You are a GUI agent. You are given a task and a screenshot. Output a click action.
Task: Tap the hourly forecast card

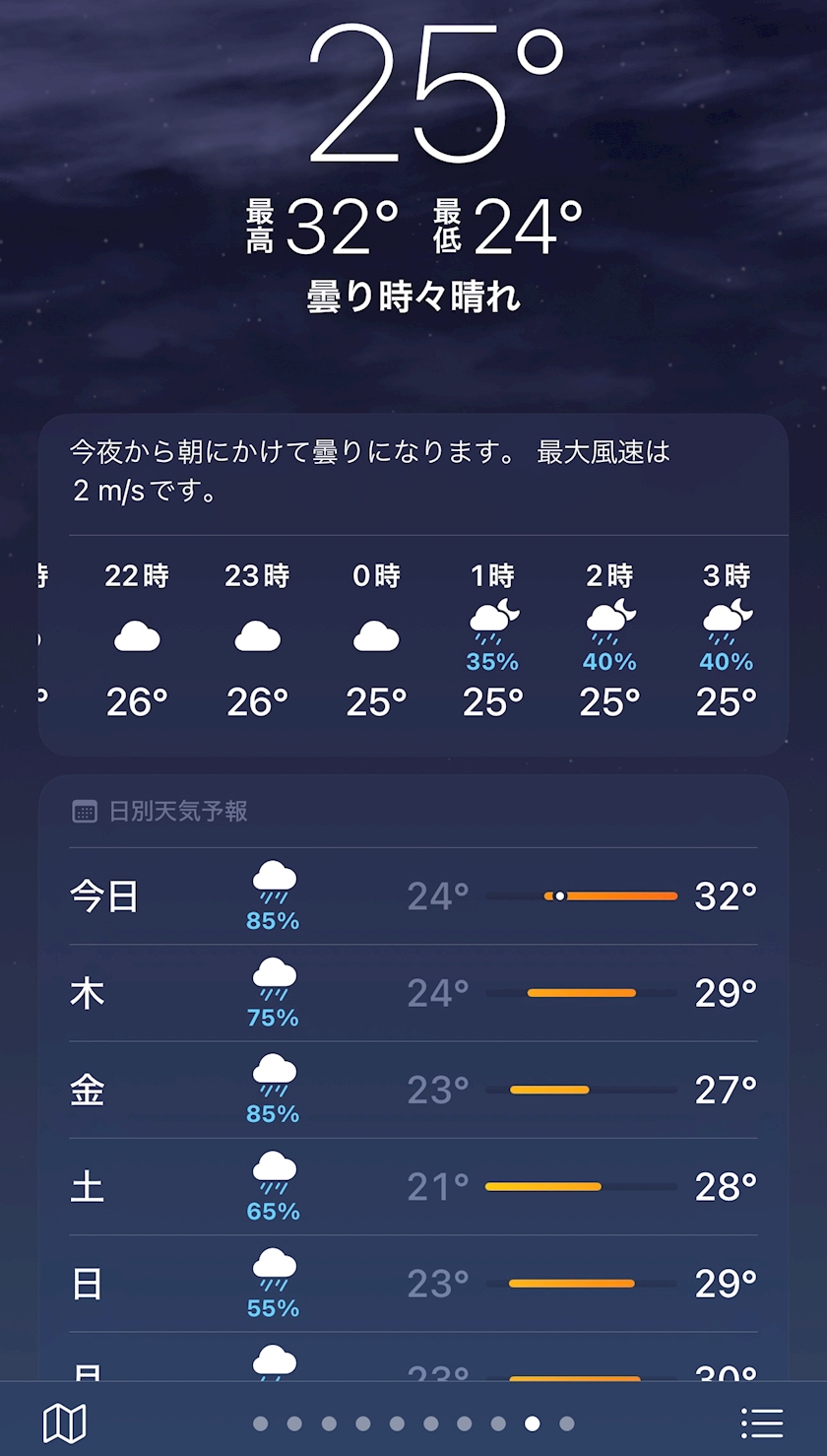click(413, 585)
